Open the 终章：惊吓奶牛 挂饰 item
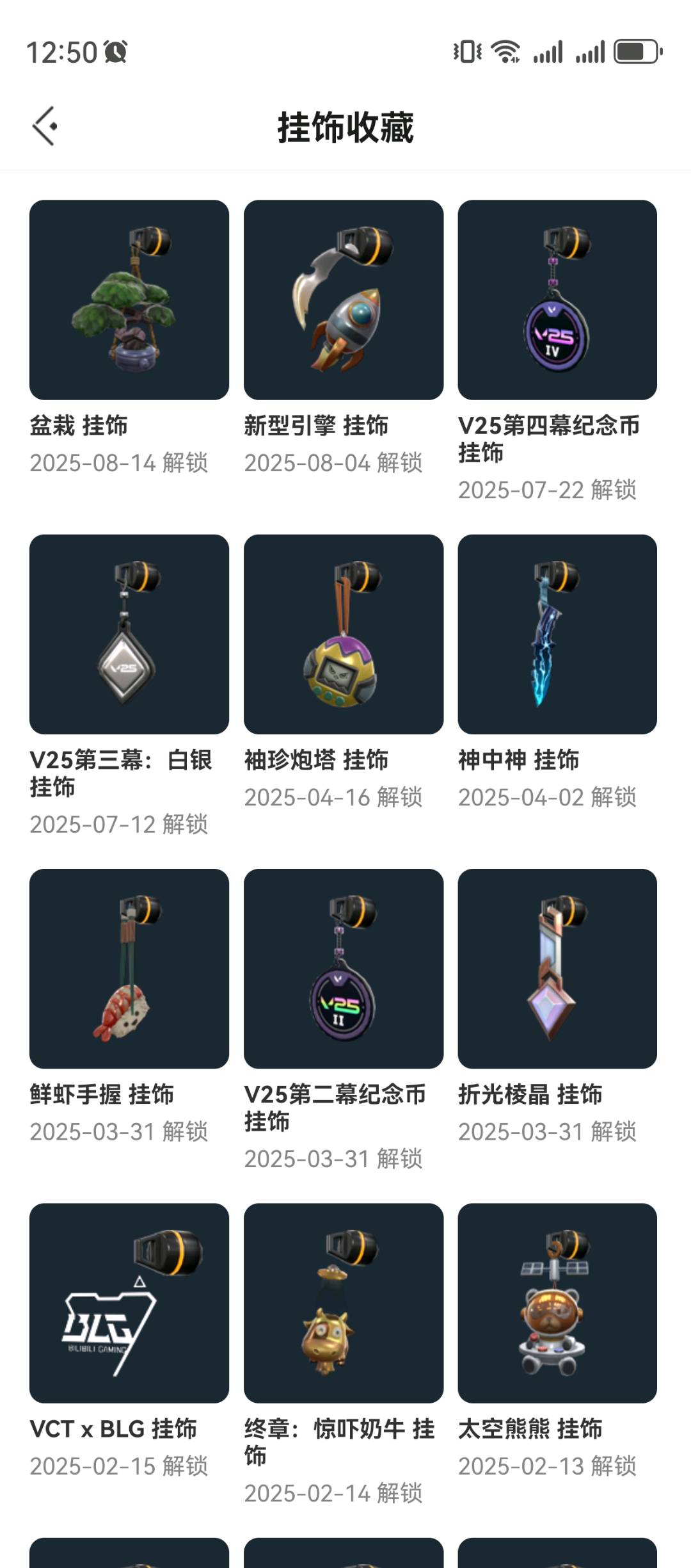Viewport: 691px width, 1568px height. (x=344, y=1302)
